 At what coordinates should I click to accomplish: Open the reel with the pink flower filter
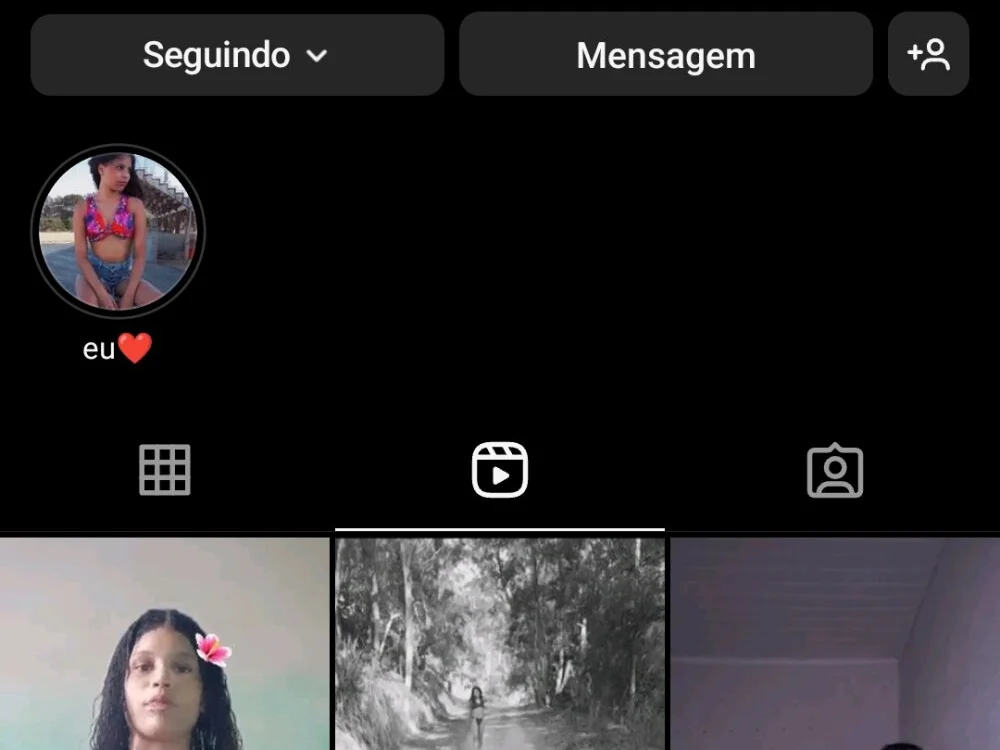[165, 645]
